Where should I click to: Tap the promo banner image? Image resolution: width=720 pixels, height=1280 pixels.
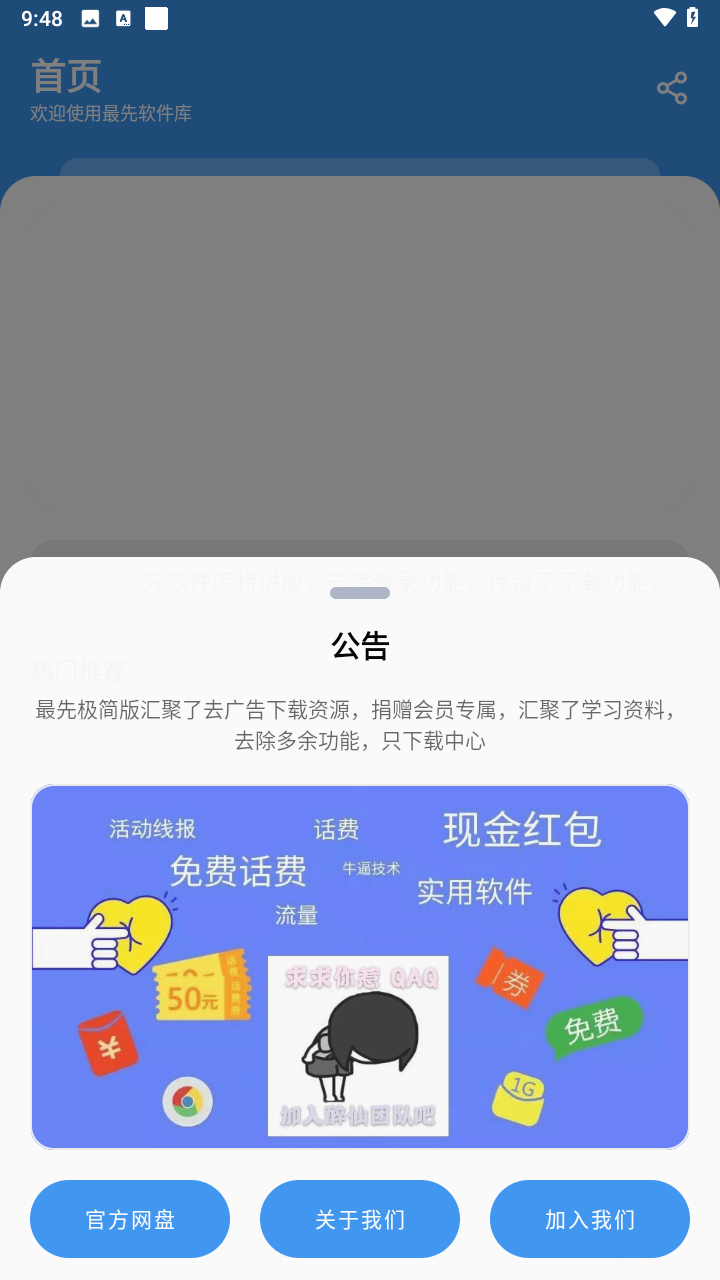tap(360, 966)
